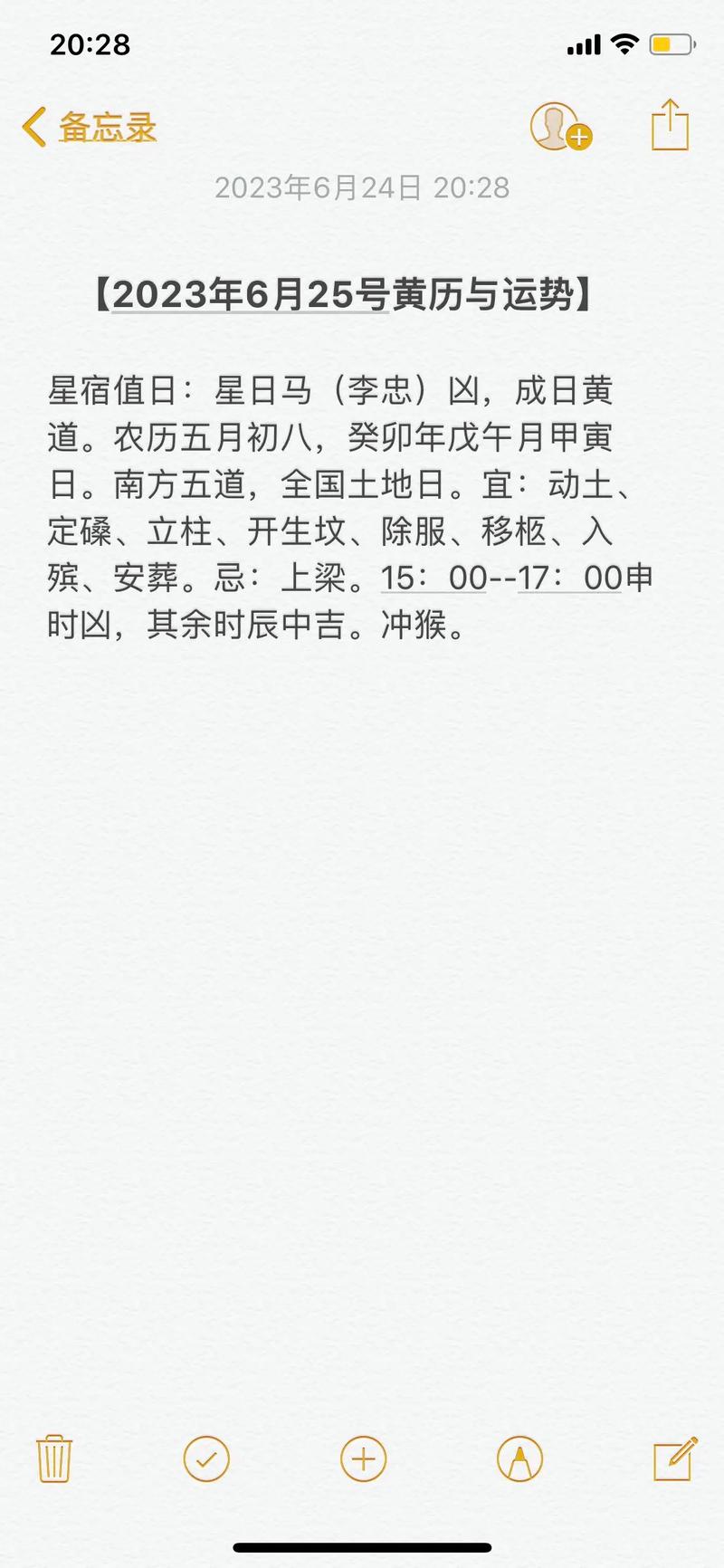This screenshot has height=1568, width=724.
Task: Tap the underlined date 2023年6月25号
Action: [x=250, y=295]
